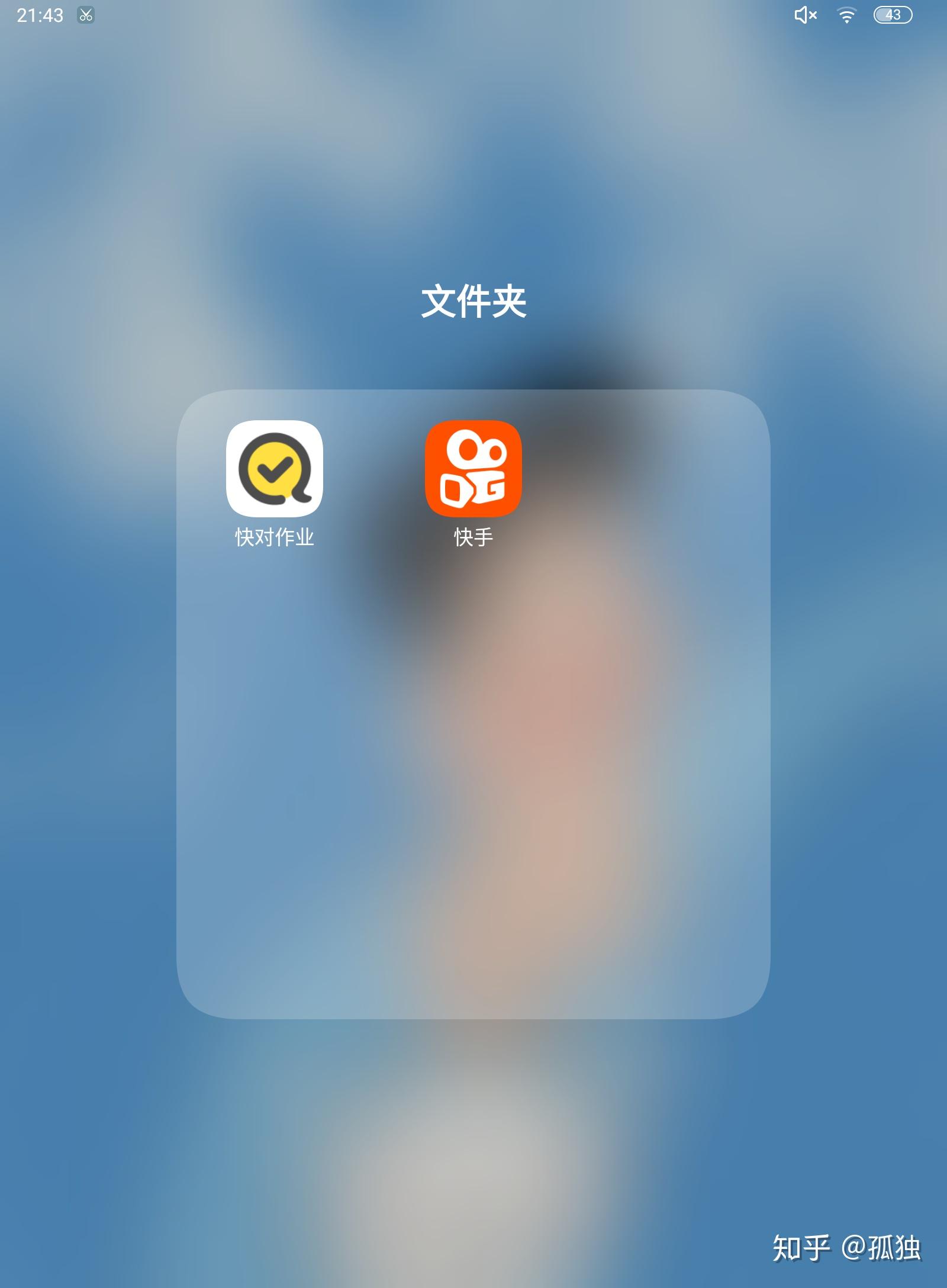Tap the 快对作业 app label text

pyautogui.click(x=273, y=537)
